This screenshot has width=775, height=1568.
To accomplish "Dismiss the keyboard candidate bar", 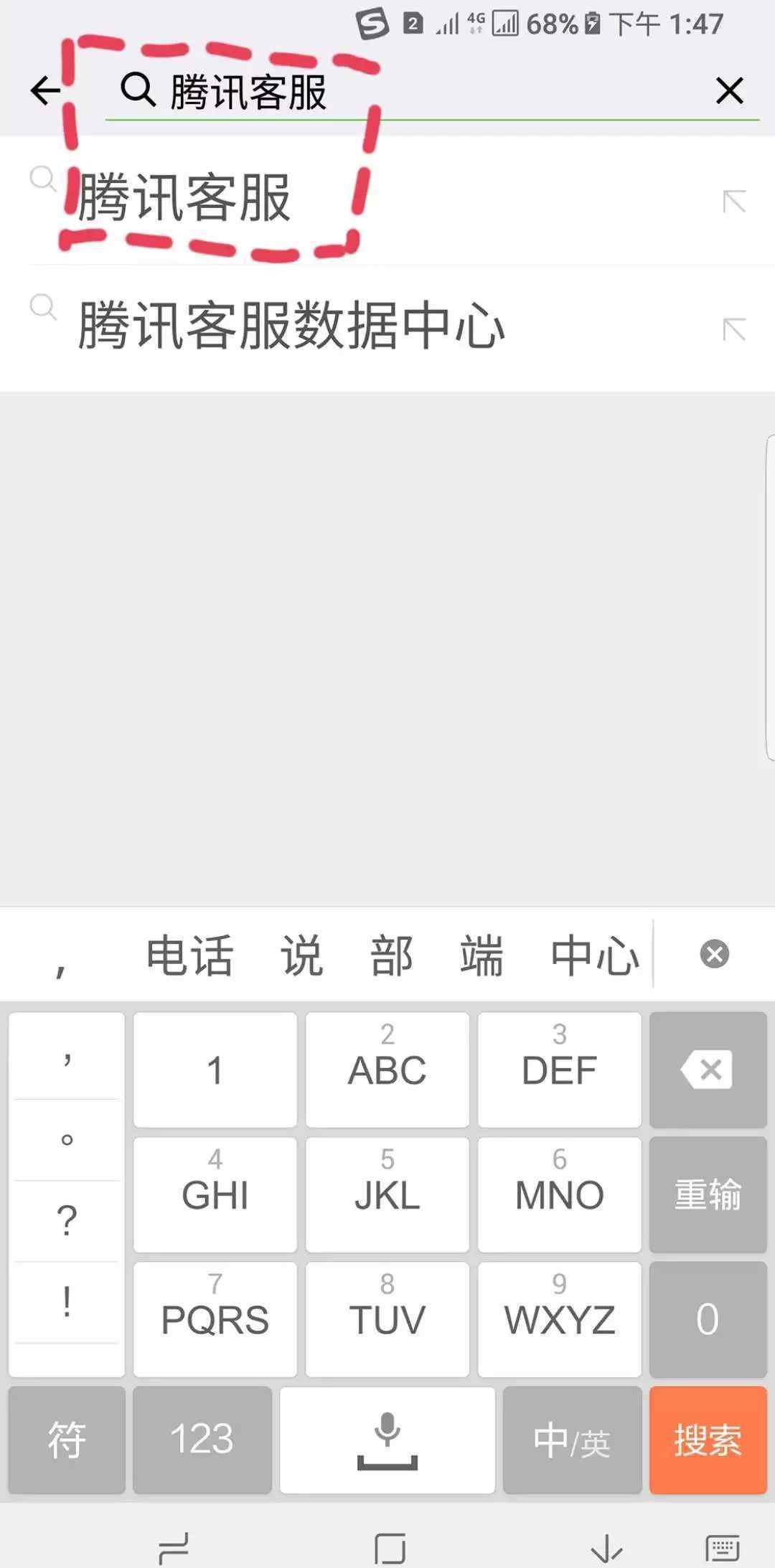I will pos(714,954).
